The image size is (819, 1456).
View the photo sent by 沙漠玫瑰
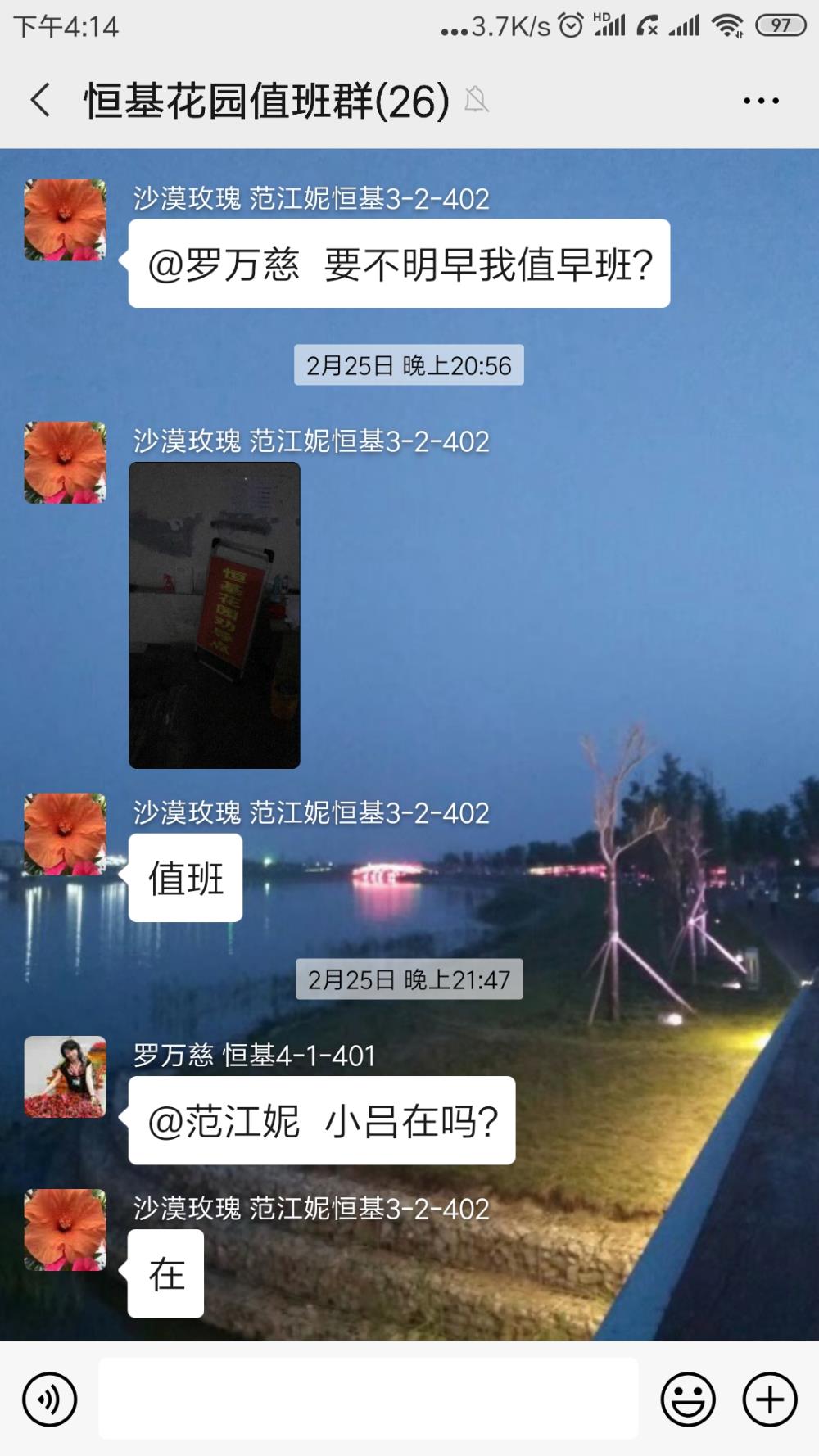point(215,615)
